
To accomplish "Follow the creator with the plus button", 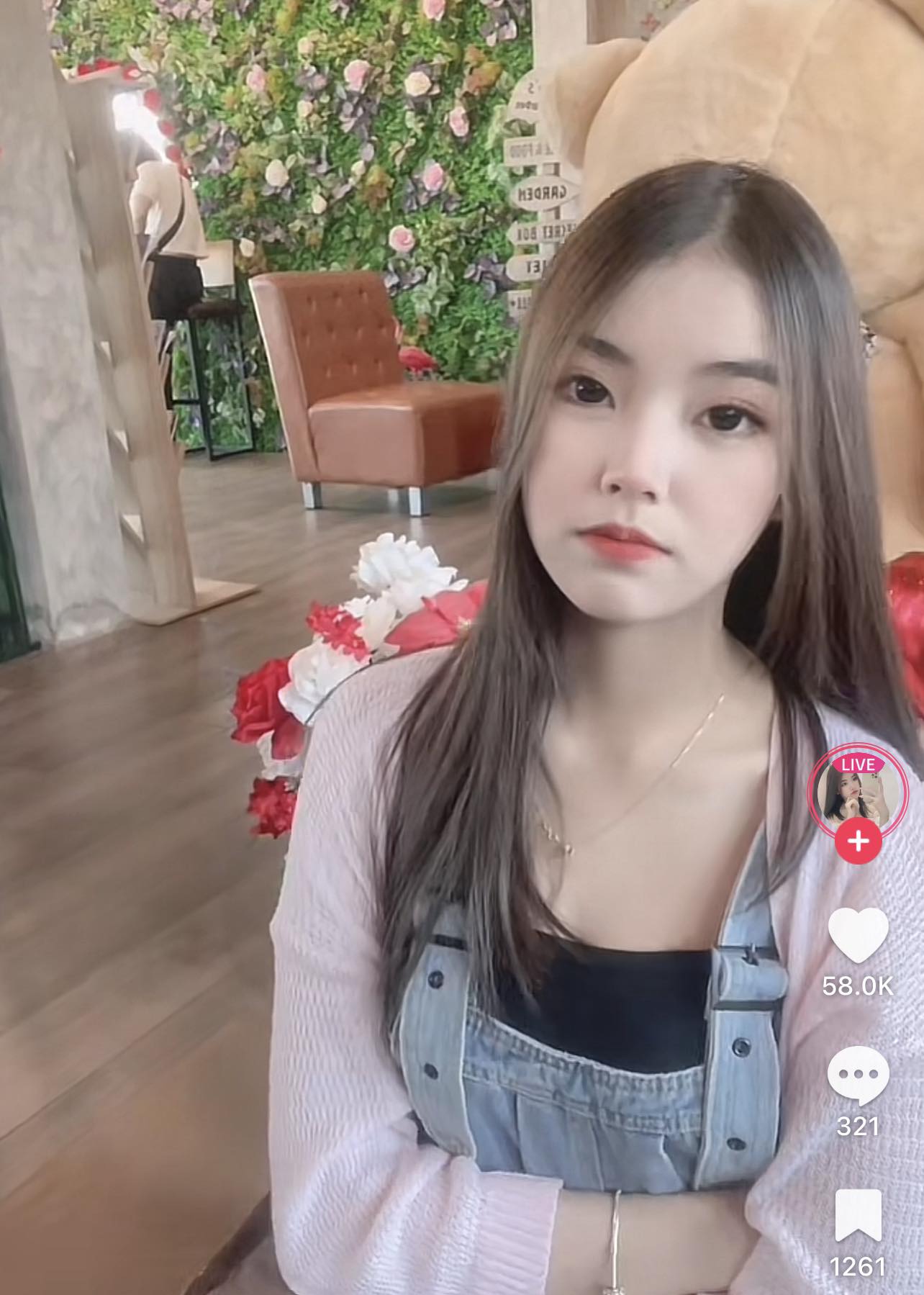I will pos(858,841).
